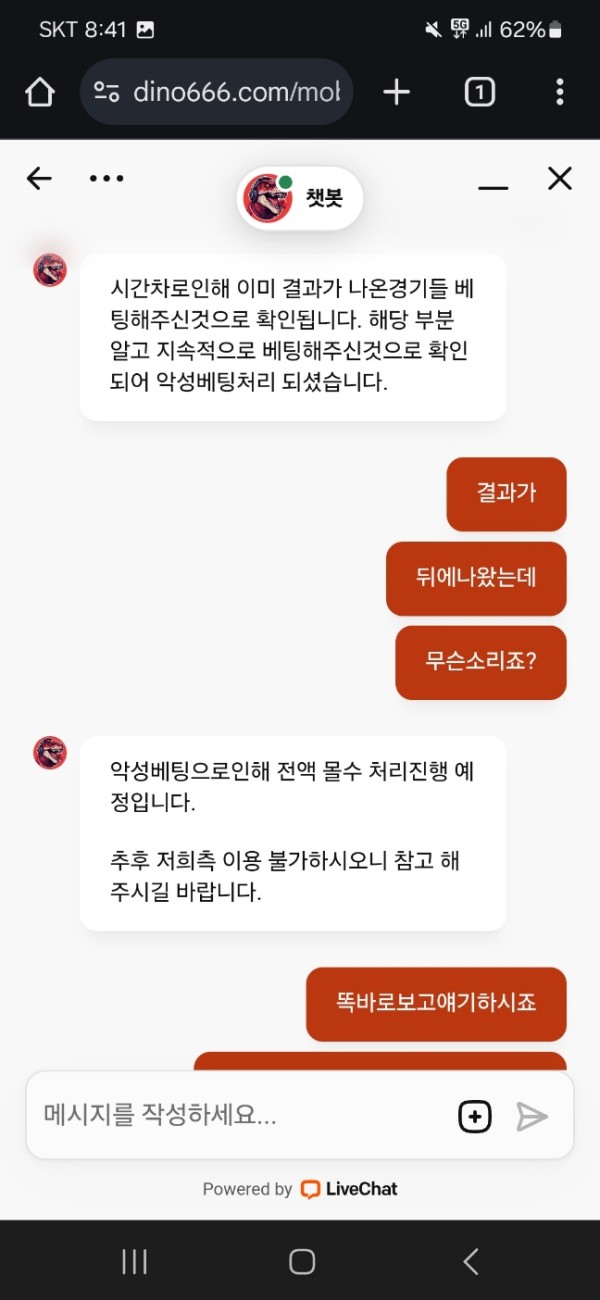600x1300 pixels.
Task: Open the chat options three-dot menu
Action: point(106,179)
